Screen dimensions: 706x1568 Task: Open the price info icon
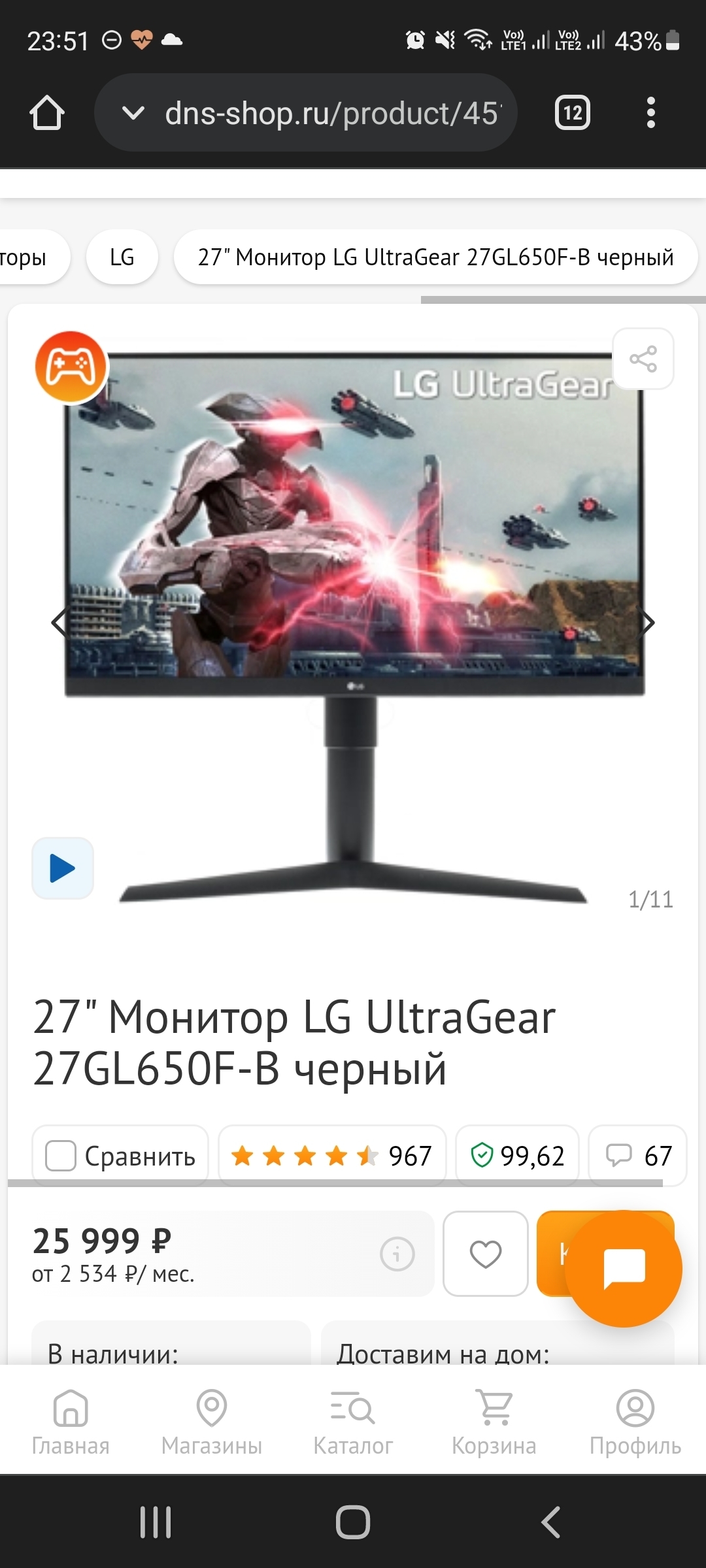397,1254
